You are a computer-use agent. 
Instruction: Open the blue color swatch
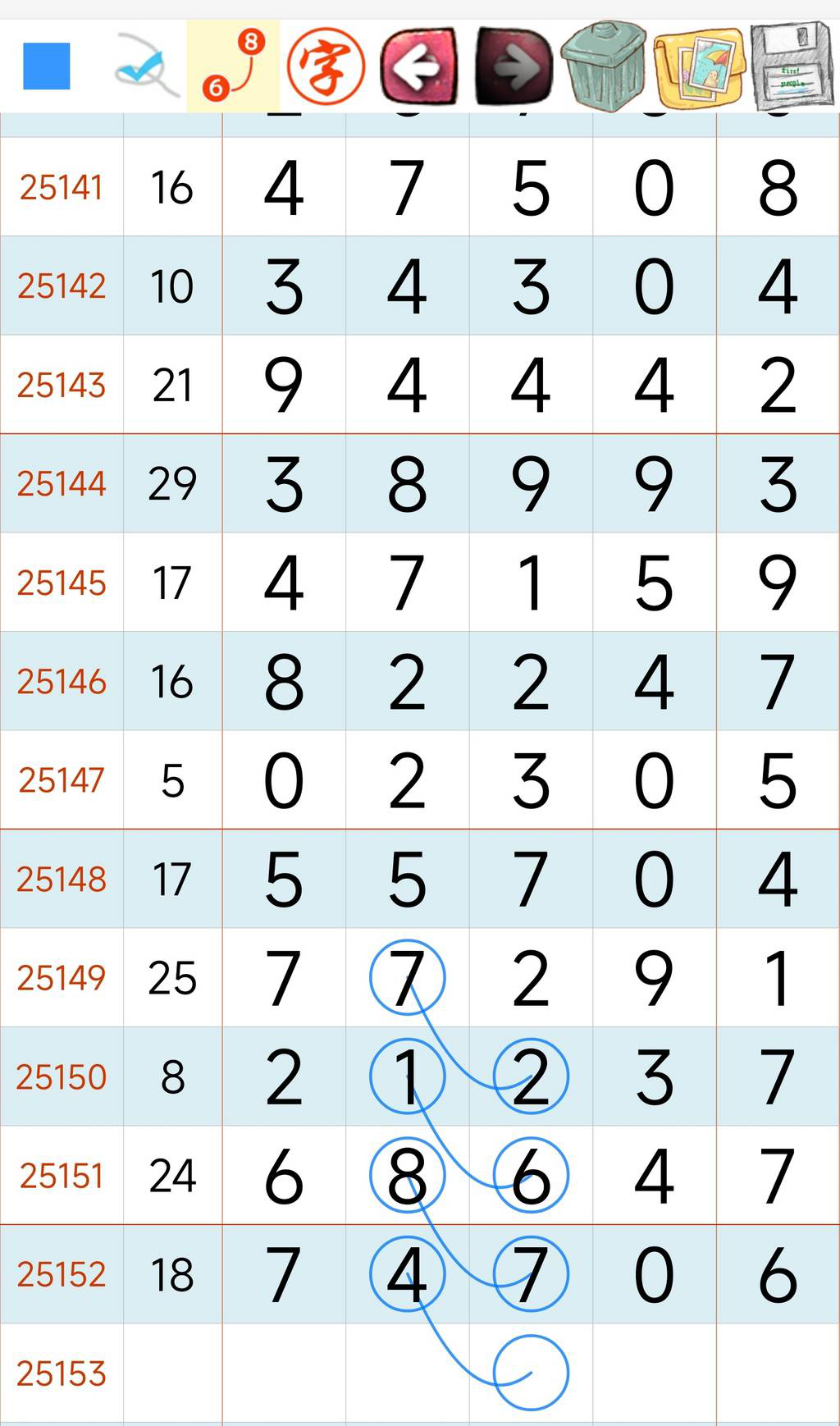coord(47,66)
